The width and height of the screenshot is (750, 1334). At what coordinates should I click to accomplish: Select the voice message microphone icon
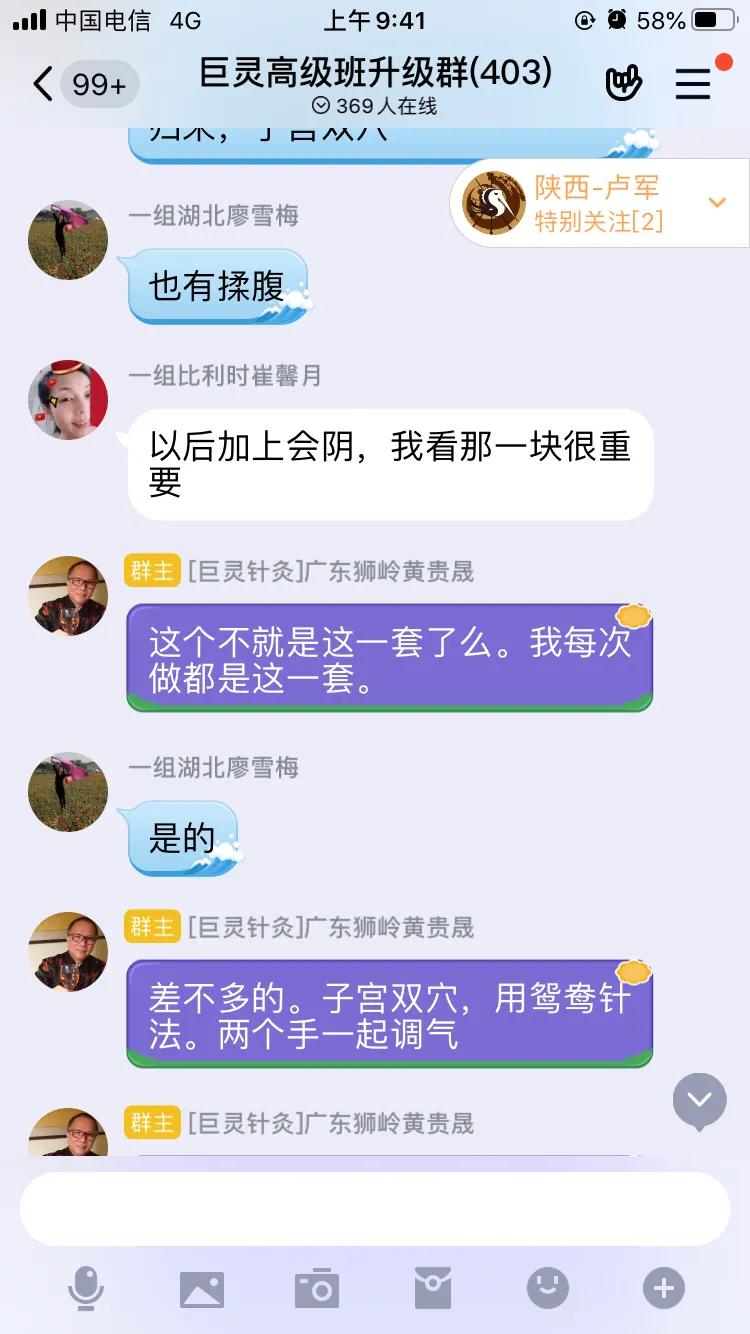coord(88,1289)
